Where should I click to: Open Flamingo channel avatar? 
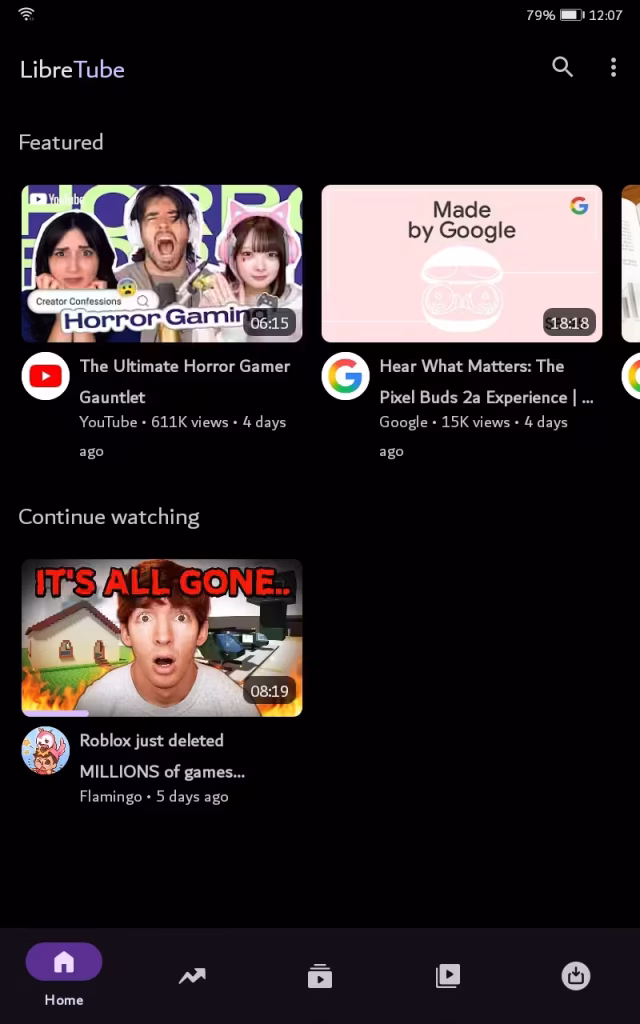click(x=45, y=750)
